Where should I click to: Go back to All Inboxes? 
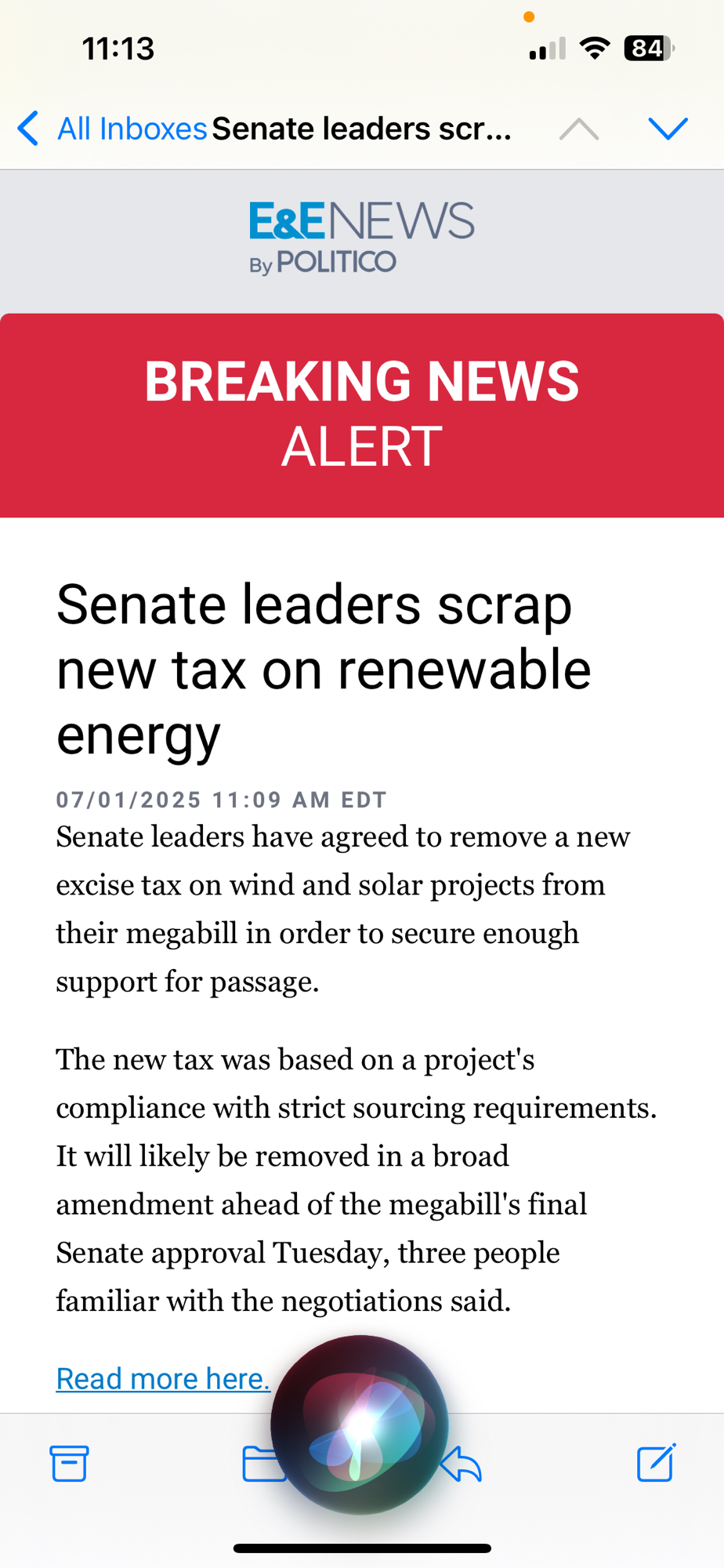coord(110,129)
